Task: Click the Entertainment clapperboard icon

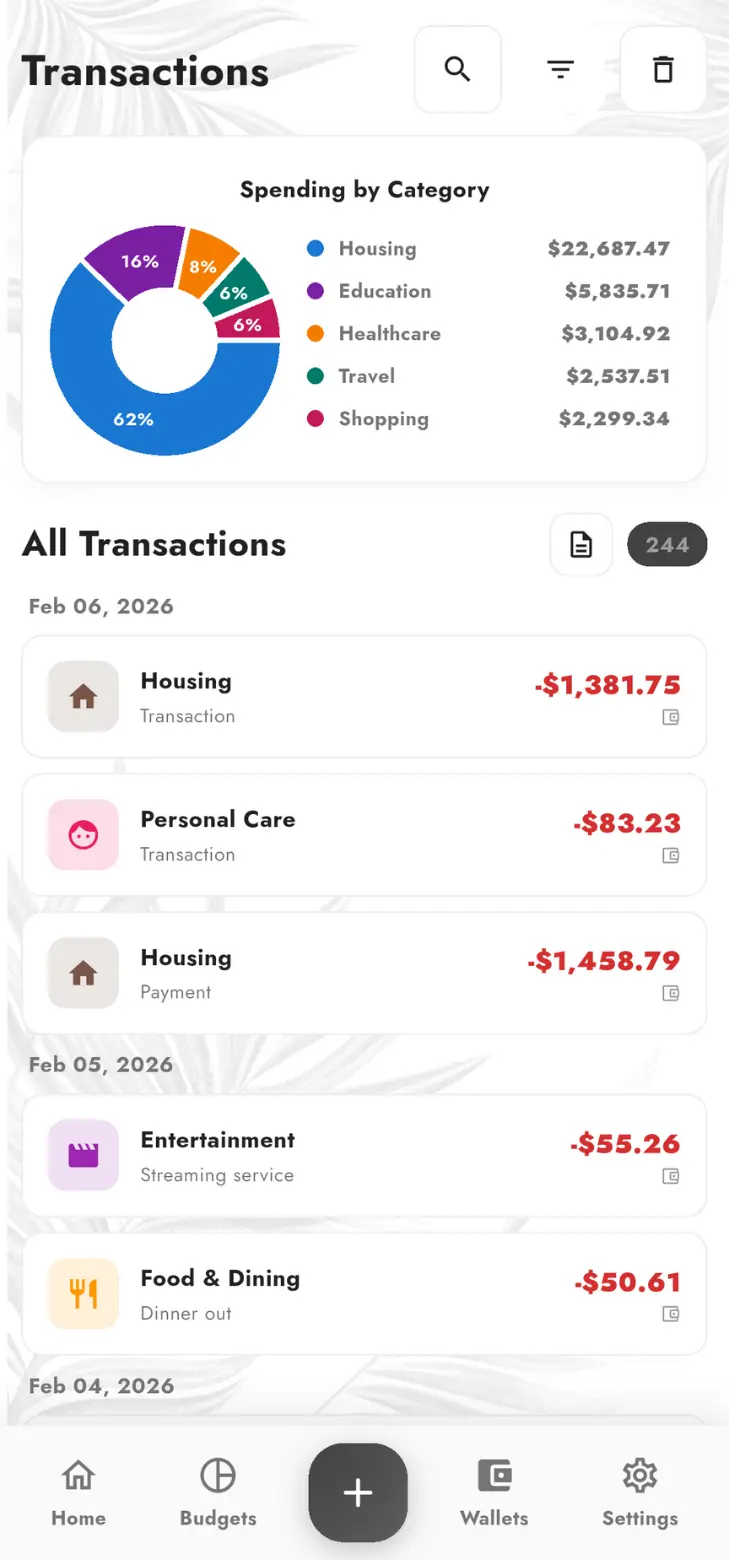Action: tap(82, 1155)
